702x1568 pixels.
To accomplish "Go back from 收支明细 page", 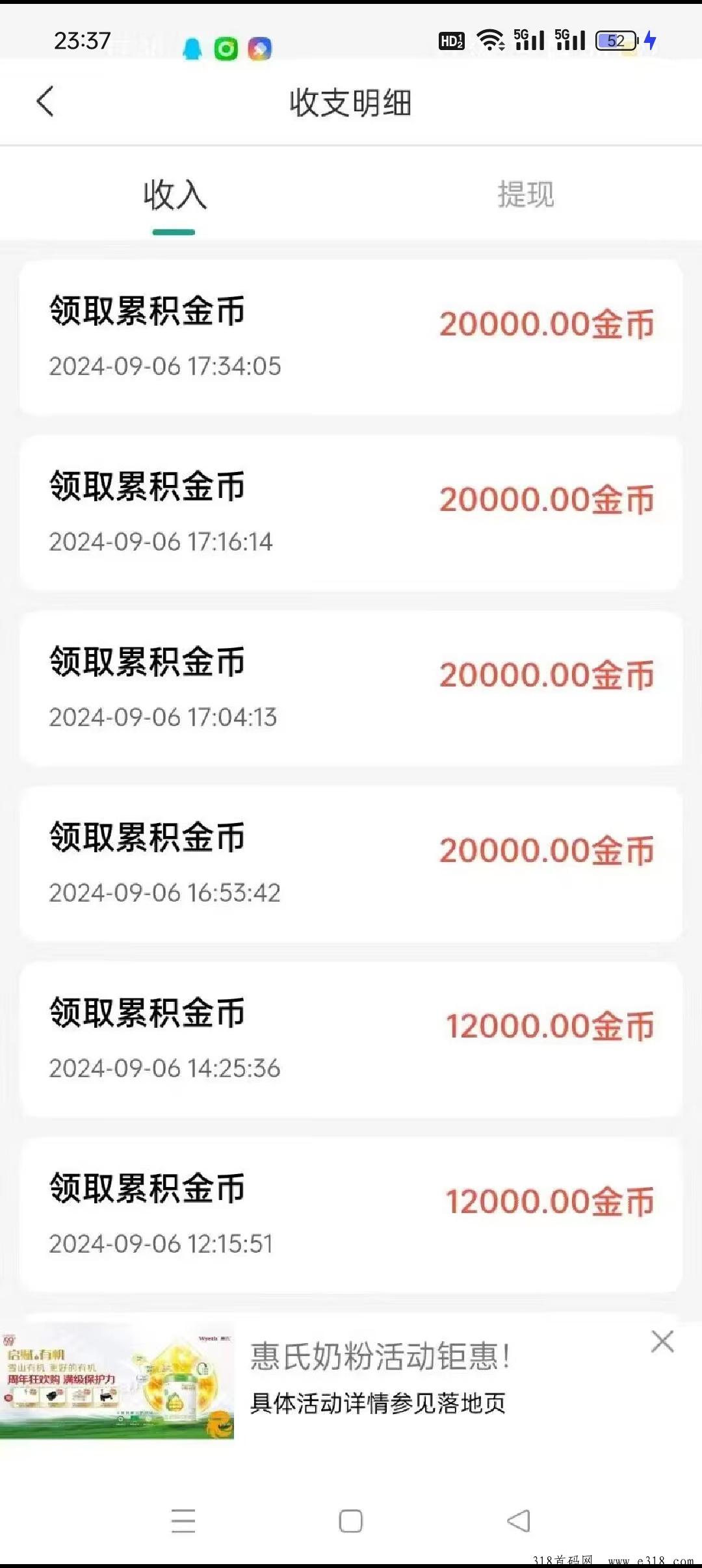I will [45, 101].
